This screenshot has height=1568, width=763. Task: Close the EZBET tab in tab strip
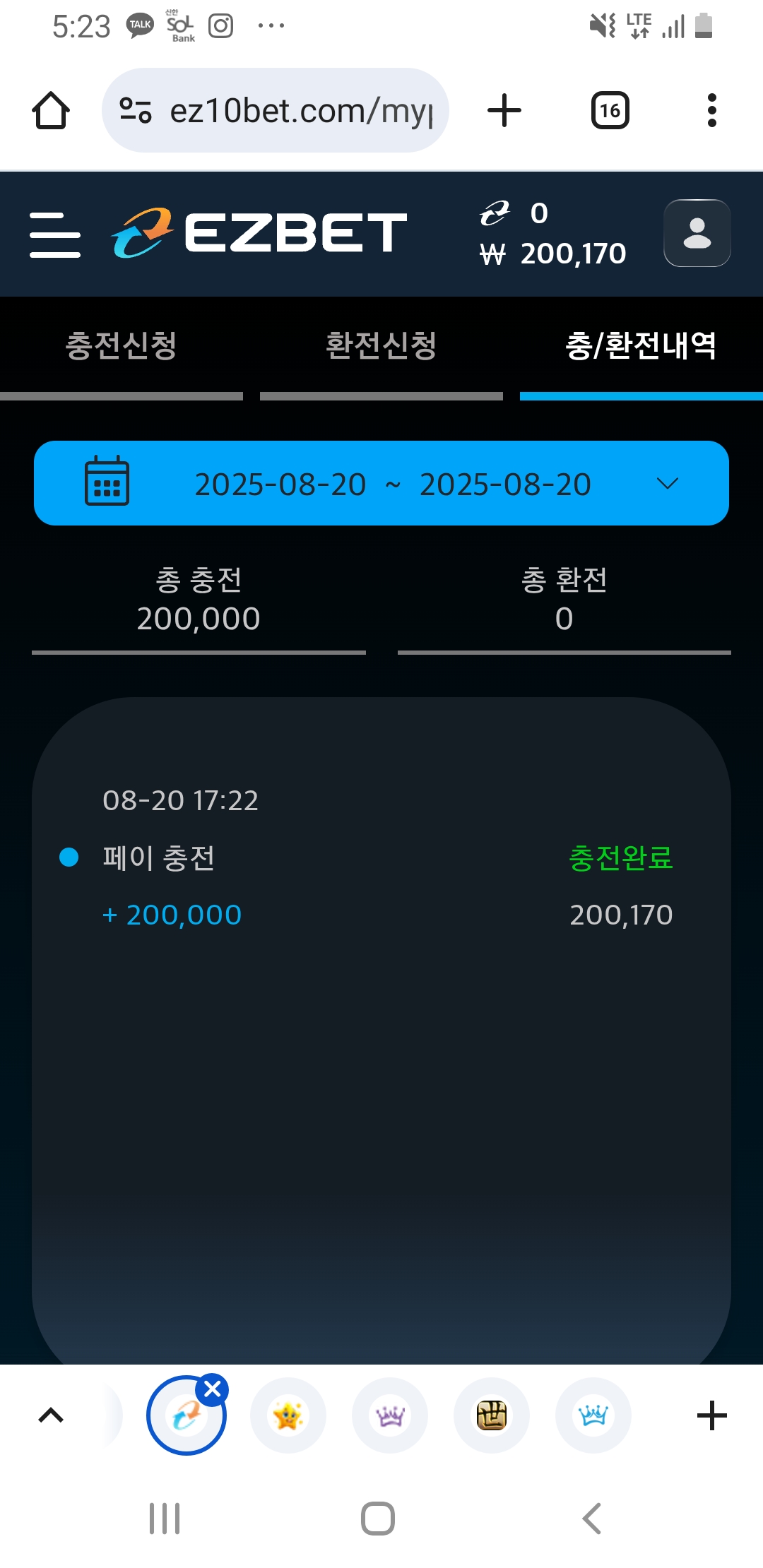pyautogui.click(x=212, y=1390)
